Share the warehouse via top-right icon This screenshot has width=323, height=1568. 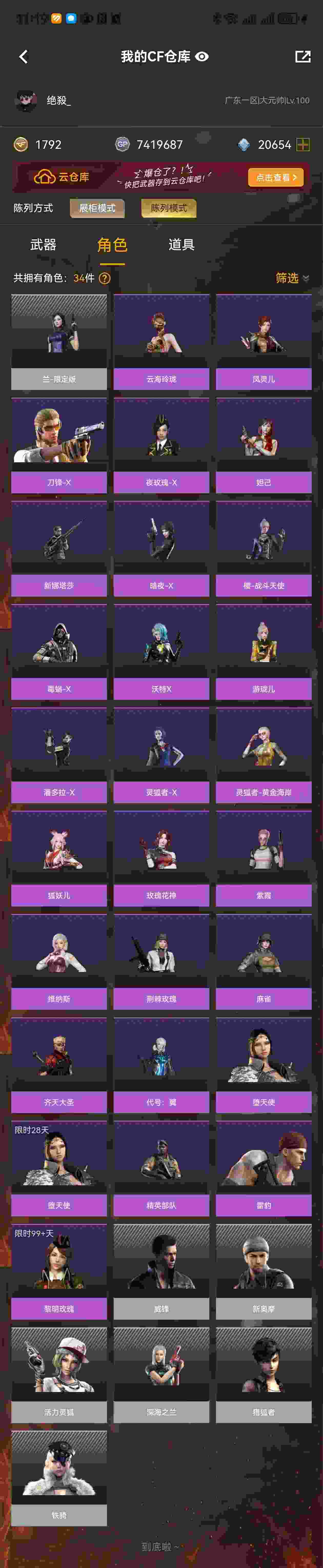tap(302, 57)
